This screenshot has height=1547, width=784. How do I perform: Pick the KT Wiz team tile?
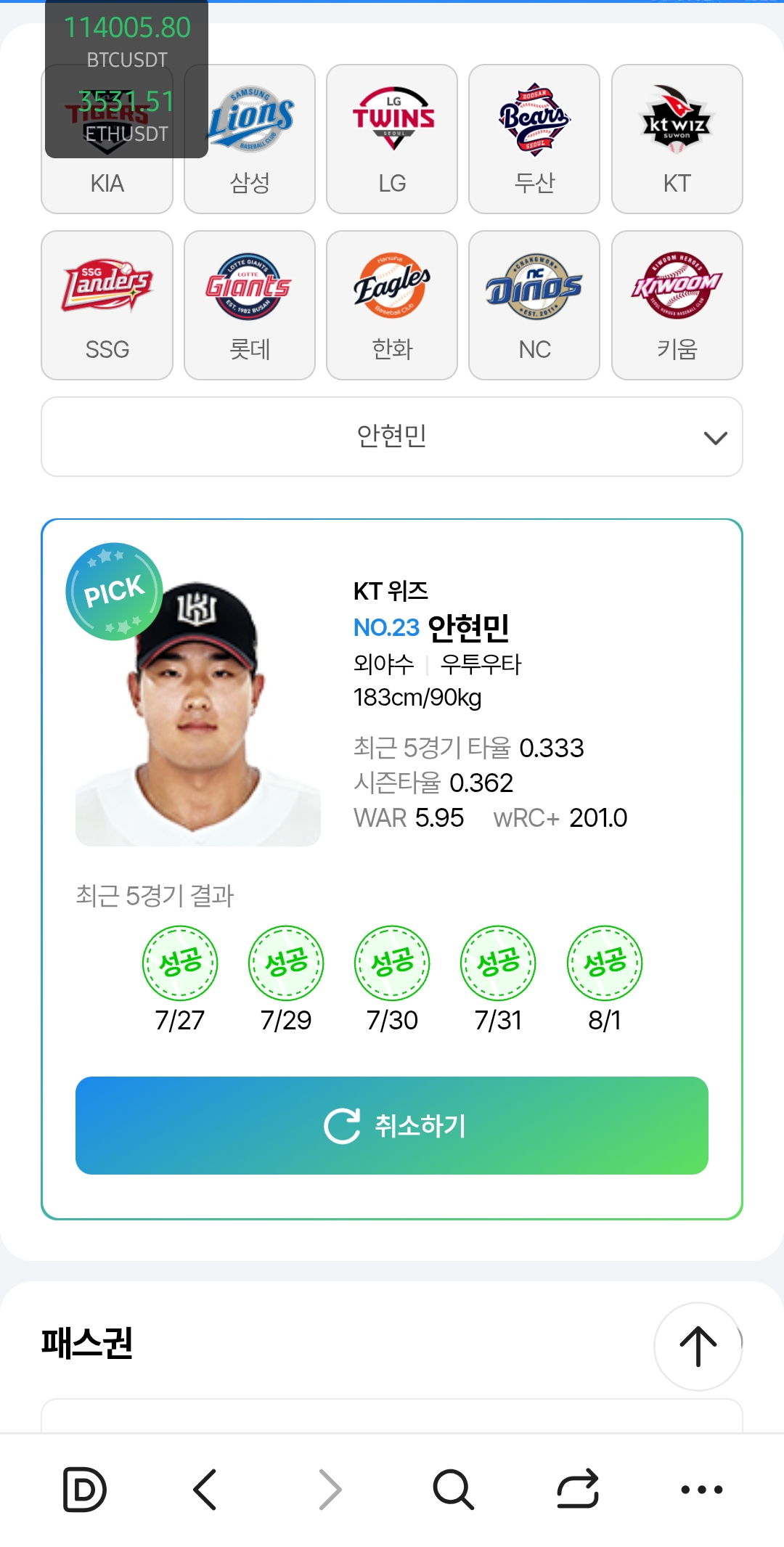pyautogui.click(x=677, y=139)
